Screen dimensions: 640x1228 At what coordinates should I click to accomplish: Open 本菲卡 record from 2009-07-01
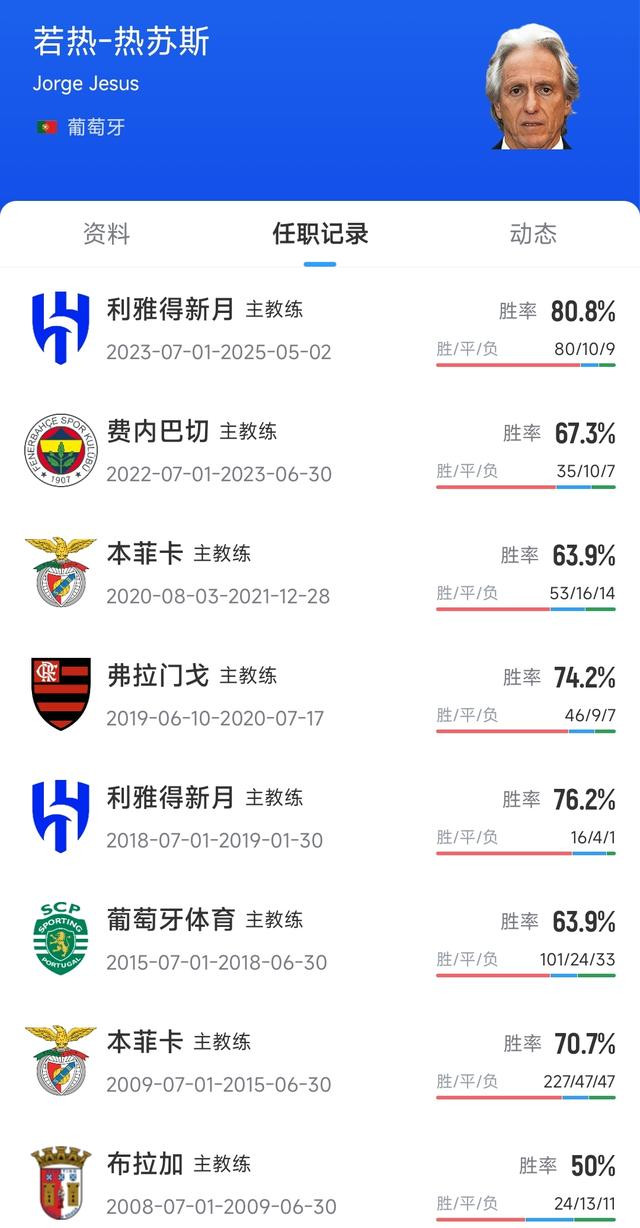320,1061
